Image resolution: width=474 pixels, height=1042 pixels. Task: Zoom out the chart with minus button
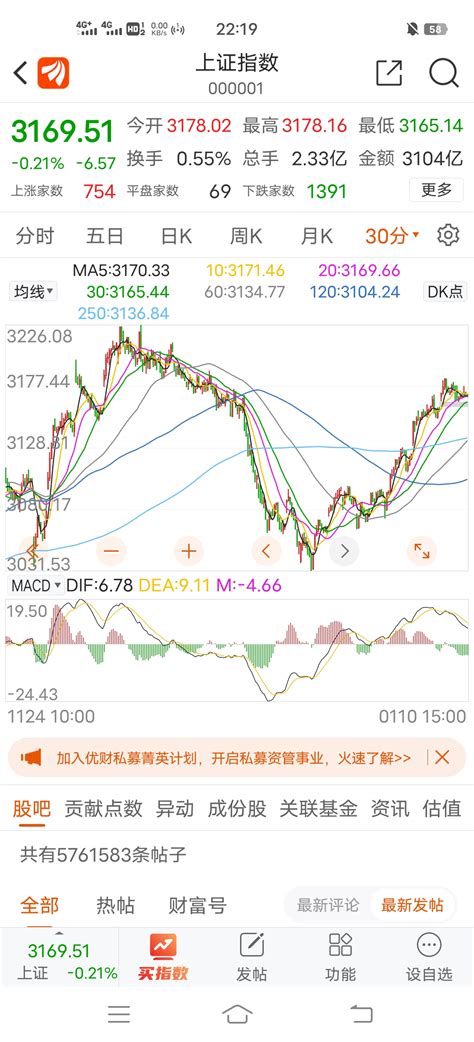pyautogui.click(x=111, y=550)
